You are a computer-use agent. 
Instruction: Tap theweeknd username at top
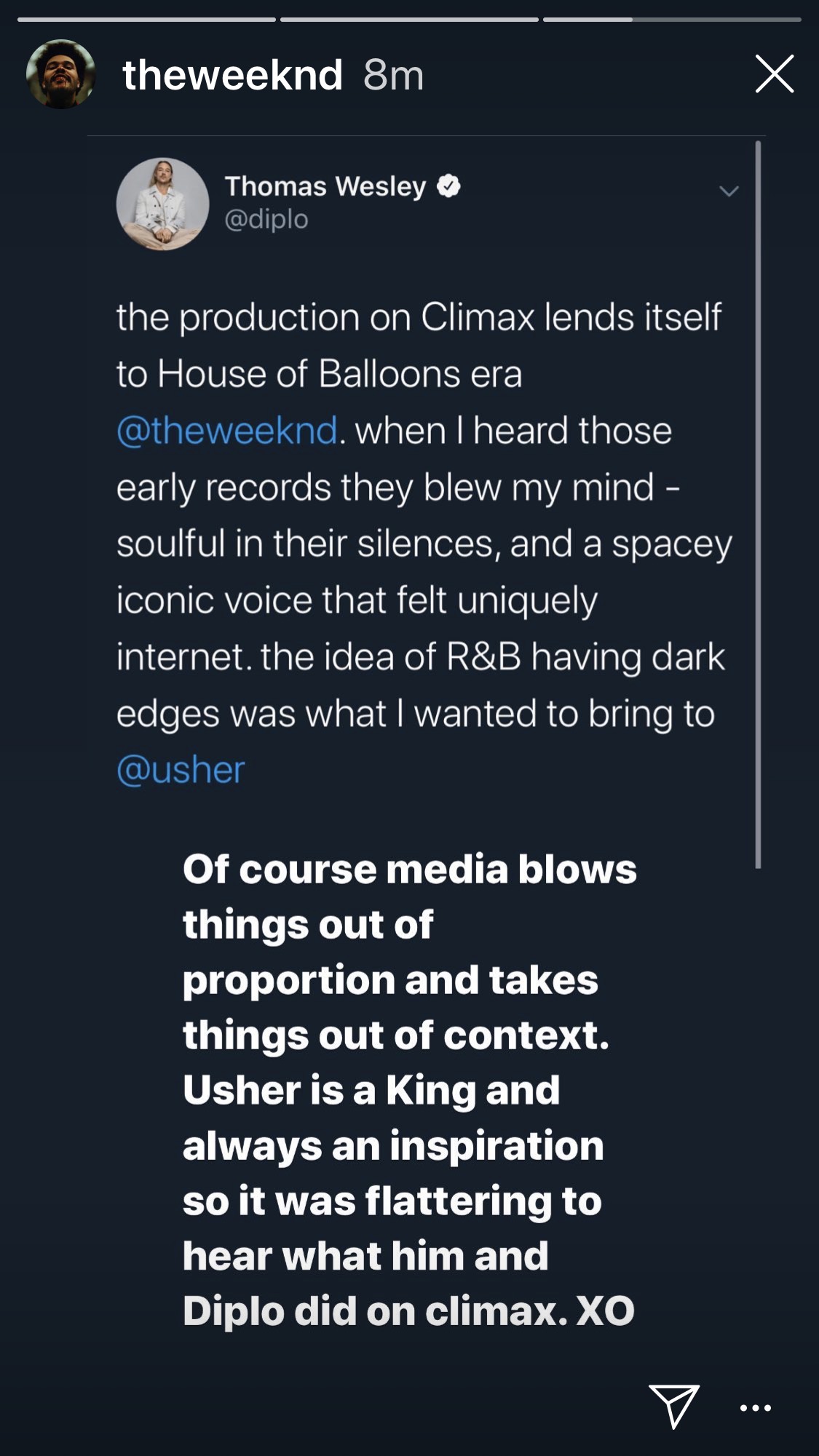[232, 75]
